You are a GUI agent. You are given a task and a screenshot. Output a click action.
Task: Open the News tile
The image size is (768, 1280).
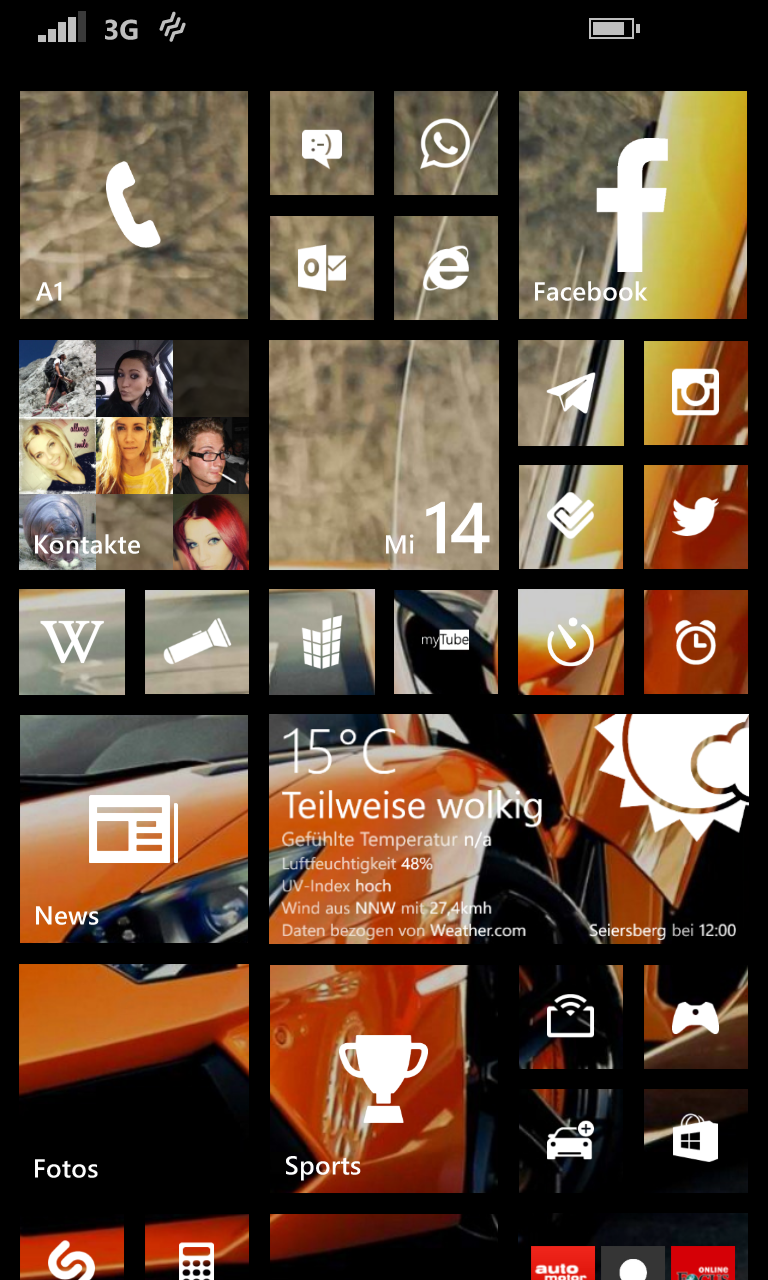click(x=133, y=829)
